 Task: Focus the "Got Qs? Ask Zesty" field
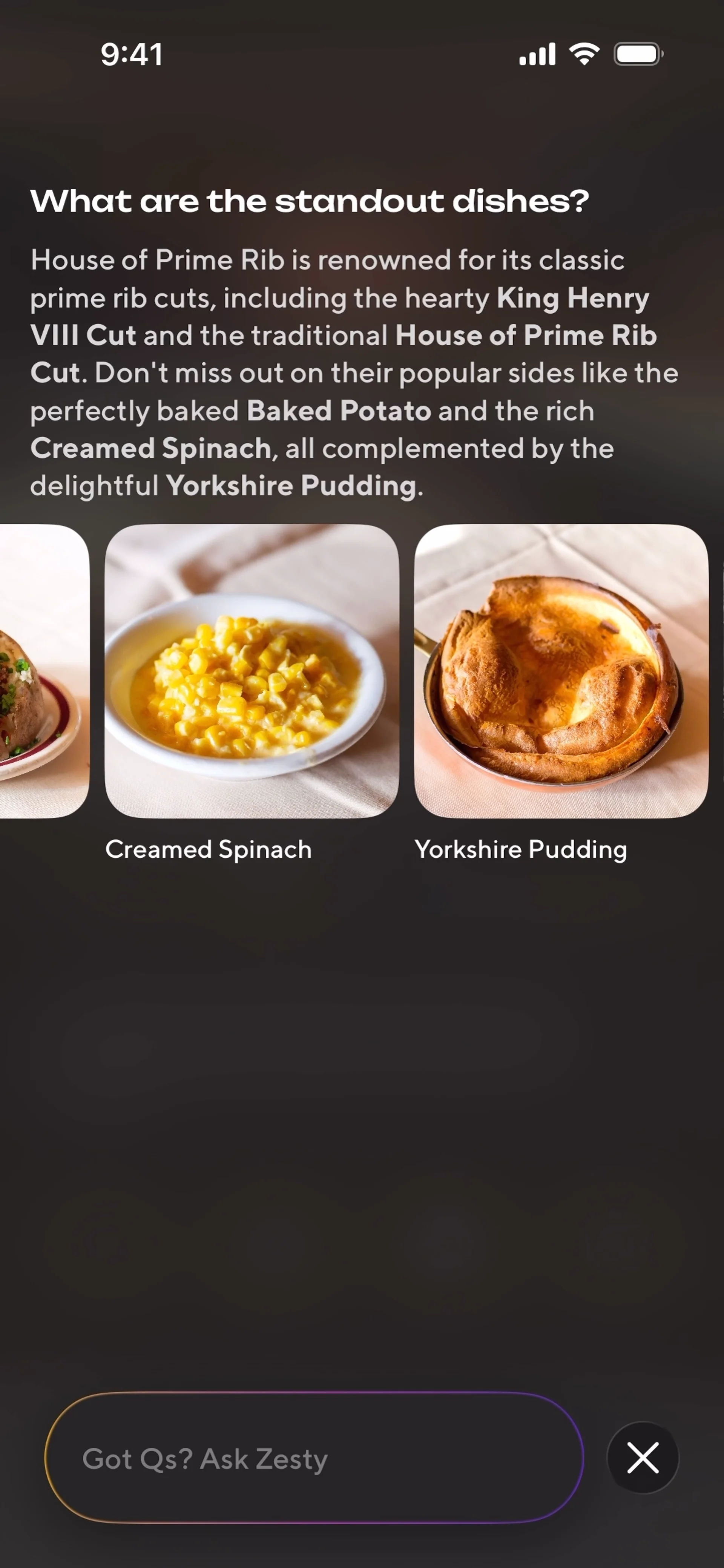click(314, 1458)
